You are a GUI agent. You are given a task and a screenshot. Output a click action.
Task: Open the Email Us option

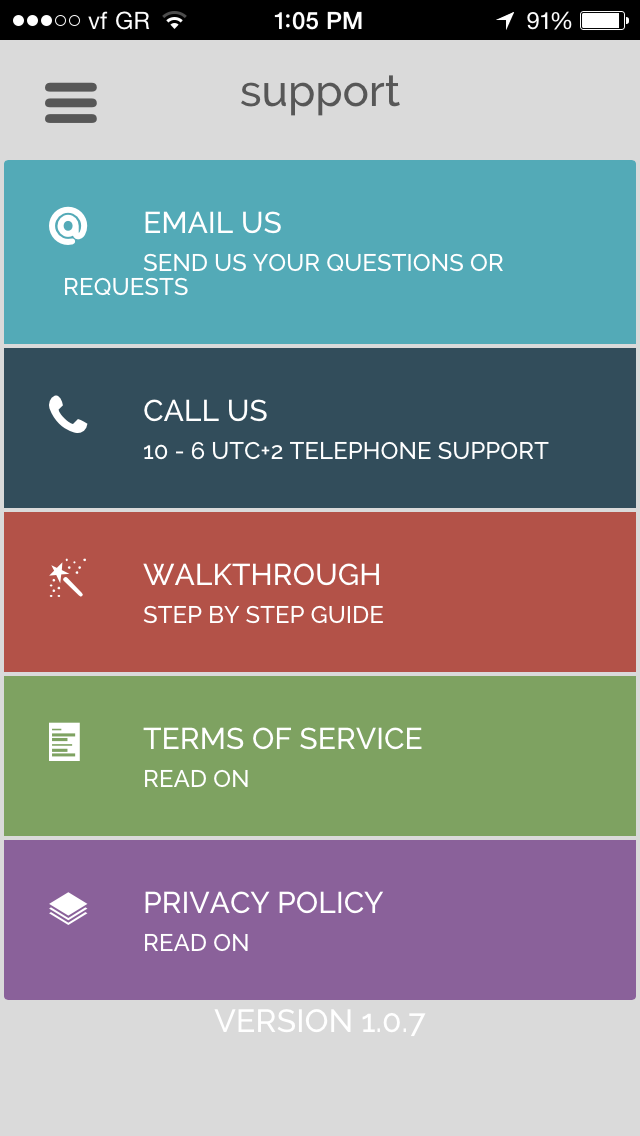tap(320, 252)
